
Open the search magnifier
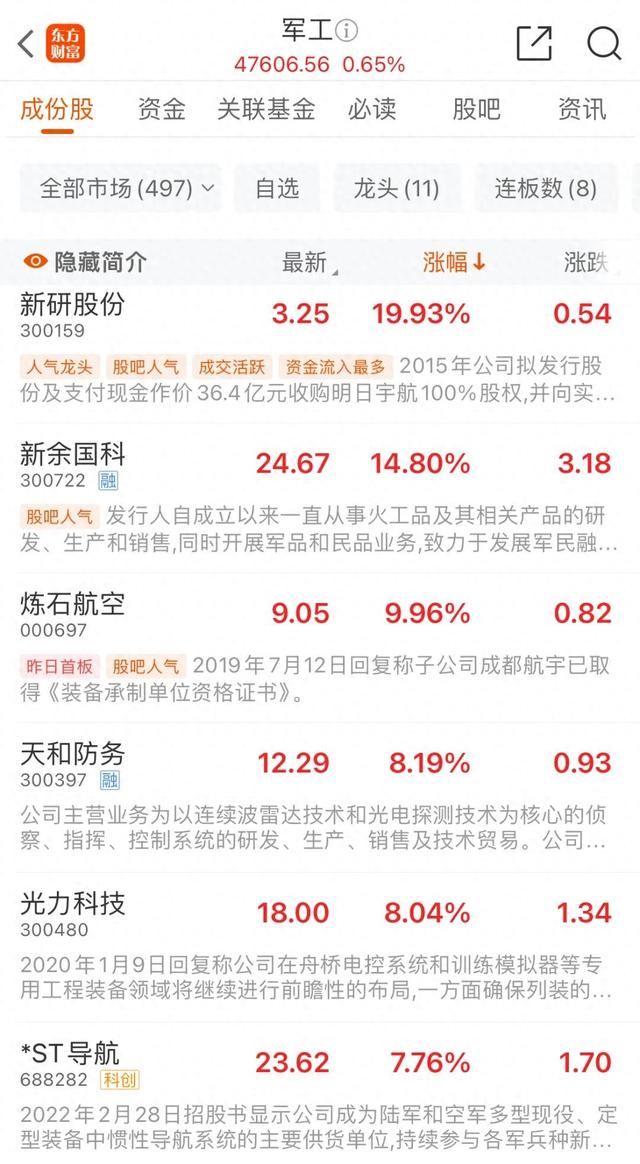604,43
